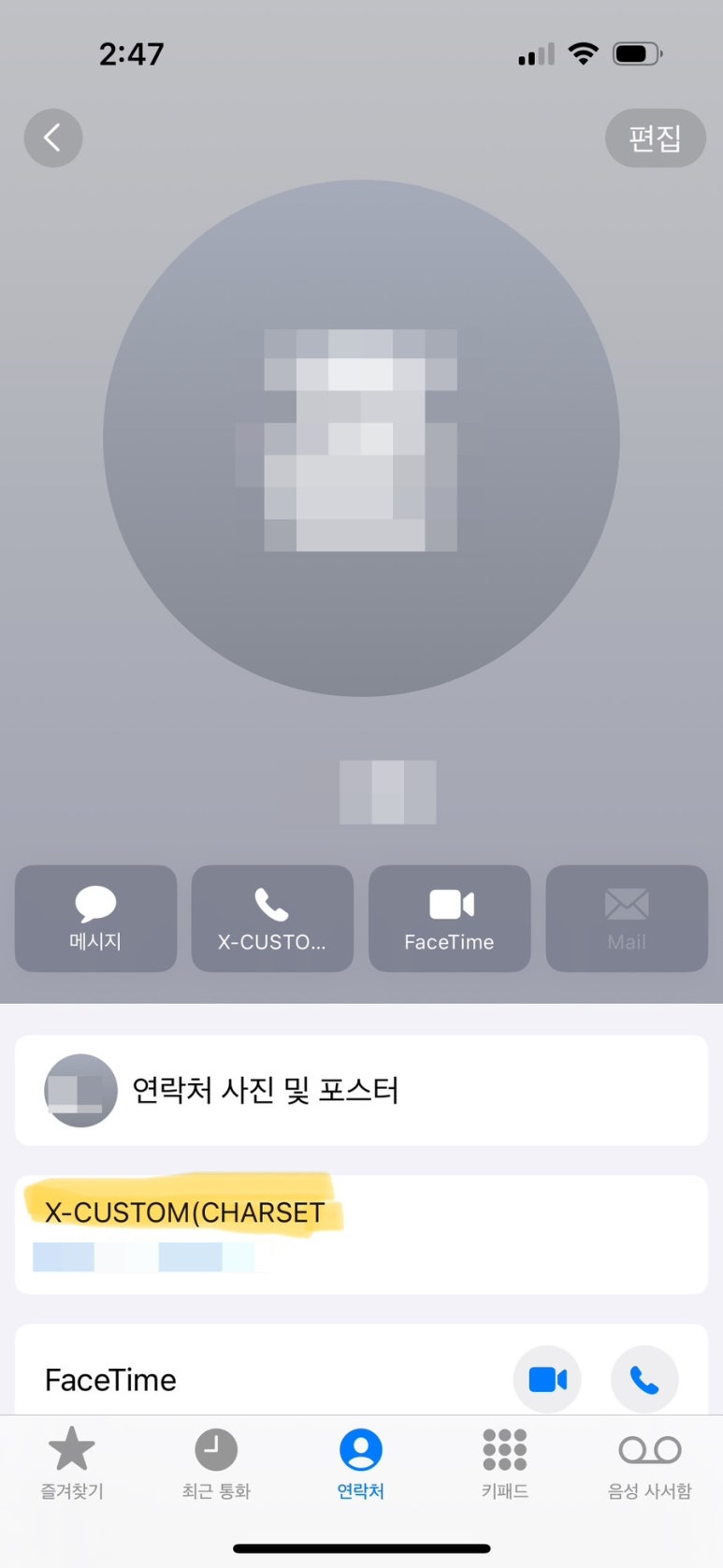The image size is (723, 1568).
Task: Open 연락처 사진 및 포스터 settings
Action: (361, 1091)
